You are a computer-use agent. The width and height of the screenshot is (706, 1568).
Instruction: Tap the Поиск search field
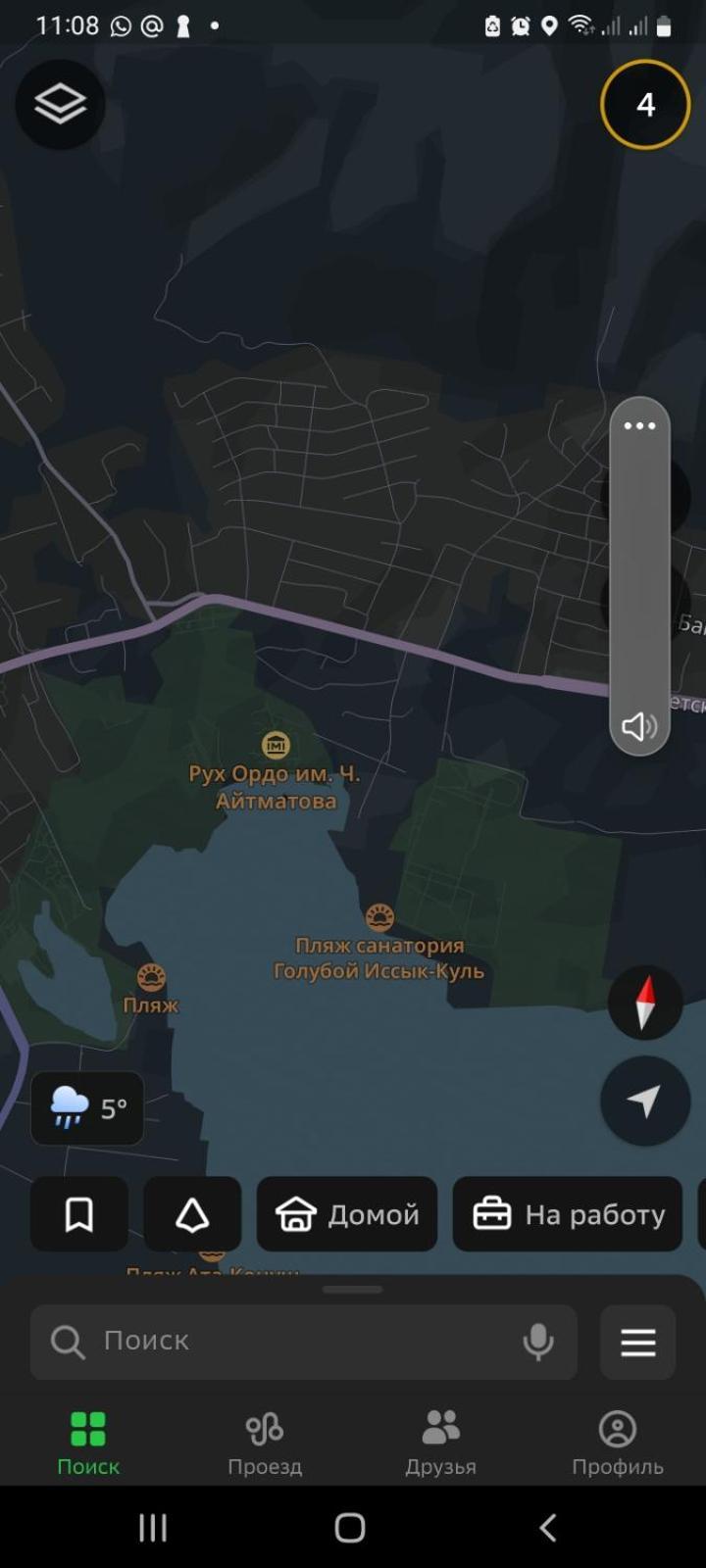click(x=284, y=1341)
